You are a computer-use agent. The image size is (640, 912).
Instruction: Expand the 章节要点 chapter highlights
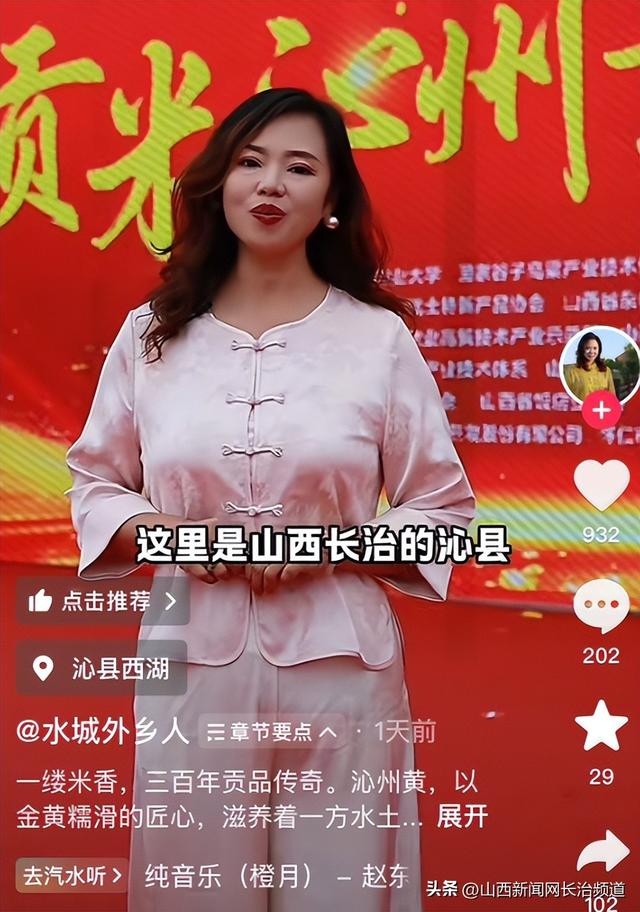(271, 732)
